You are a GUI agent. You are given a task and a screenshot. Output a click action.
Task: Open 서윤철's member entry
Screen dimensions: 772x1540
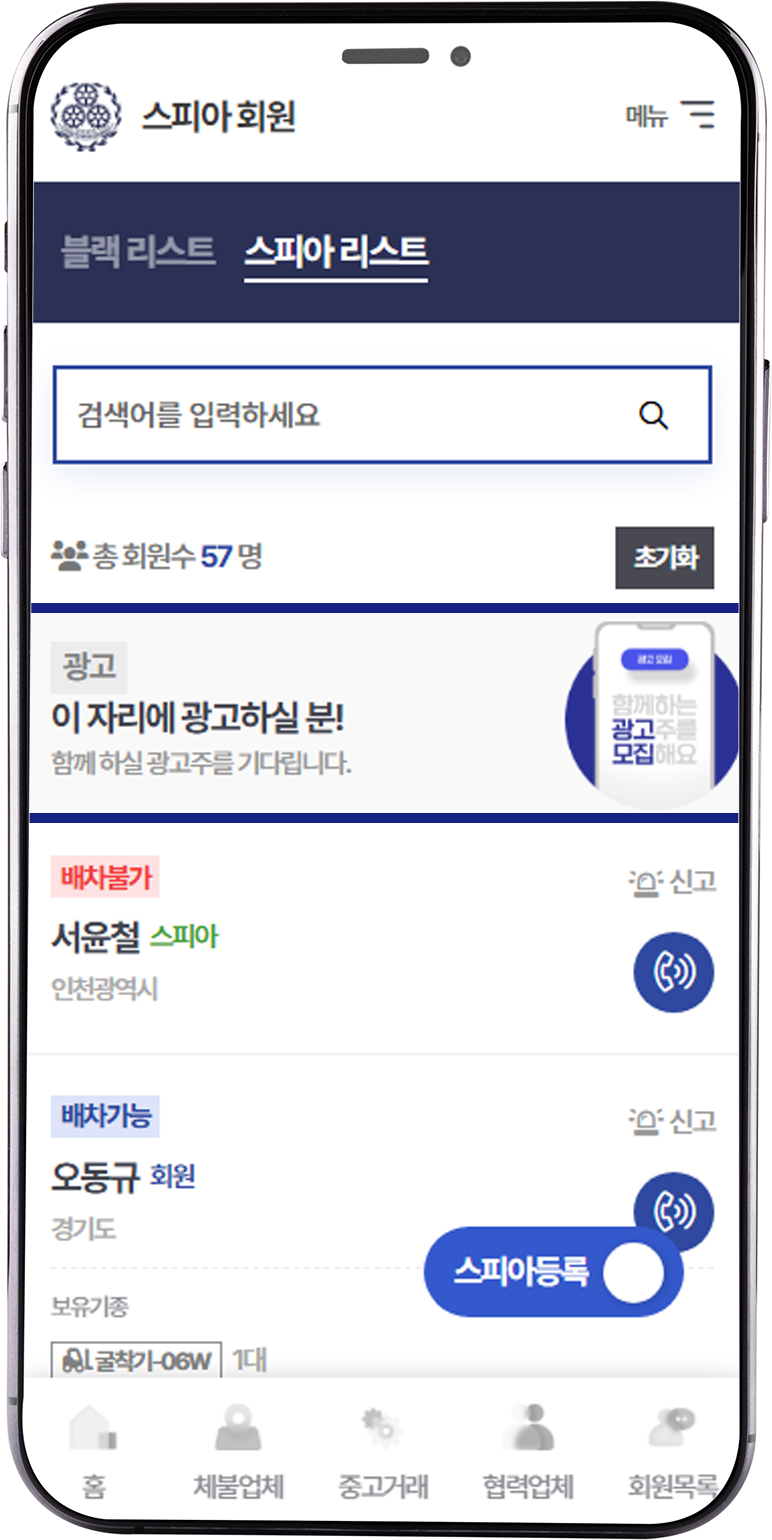[95, 938]
